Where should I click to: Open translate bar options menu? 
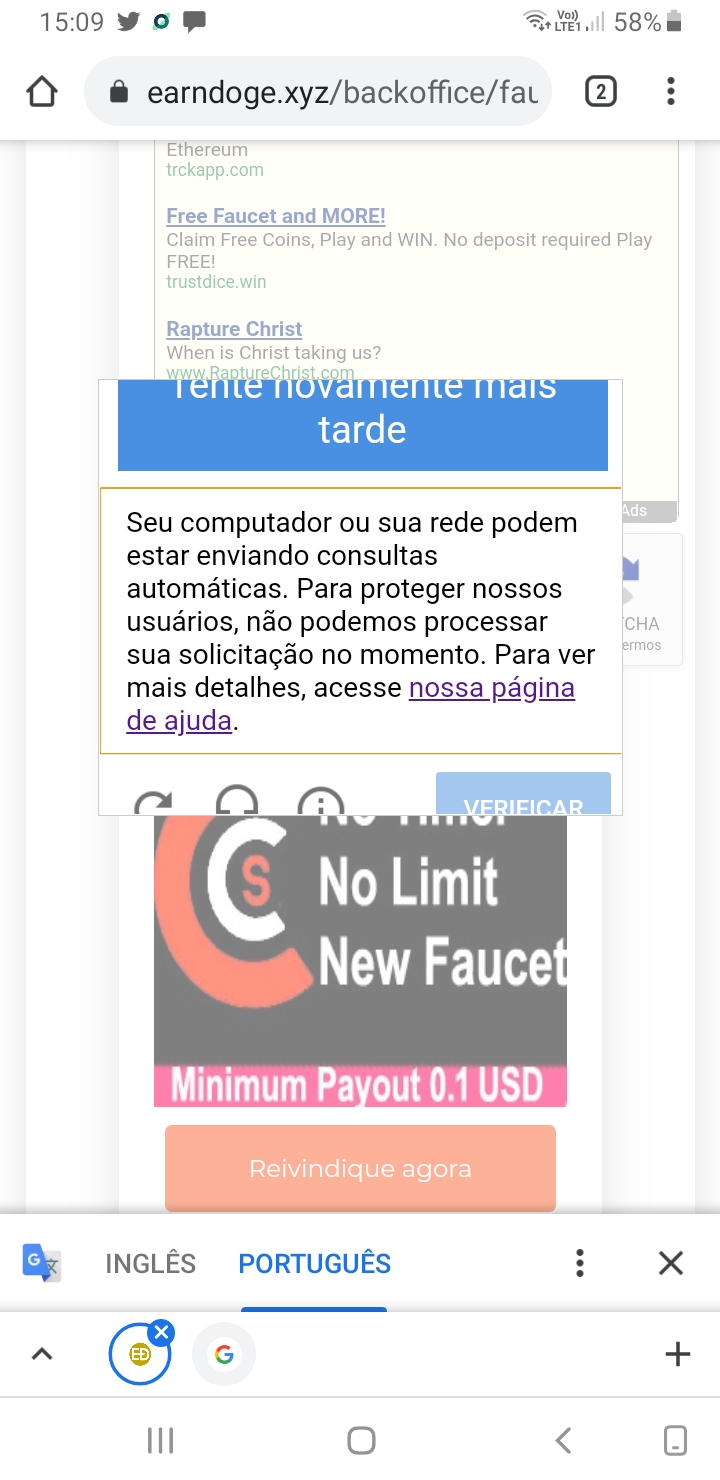pyautogui.click(x=580, y=1263)
